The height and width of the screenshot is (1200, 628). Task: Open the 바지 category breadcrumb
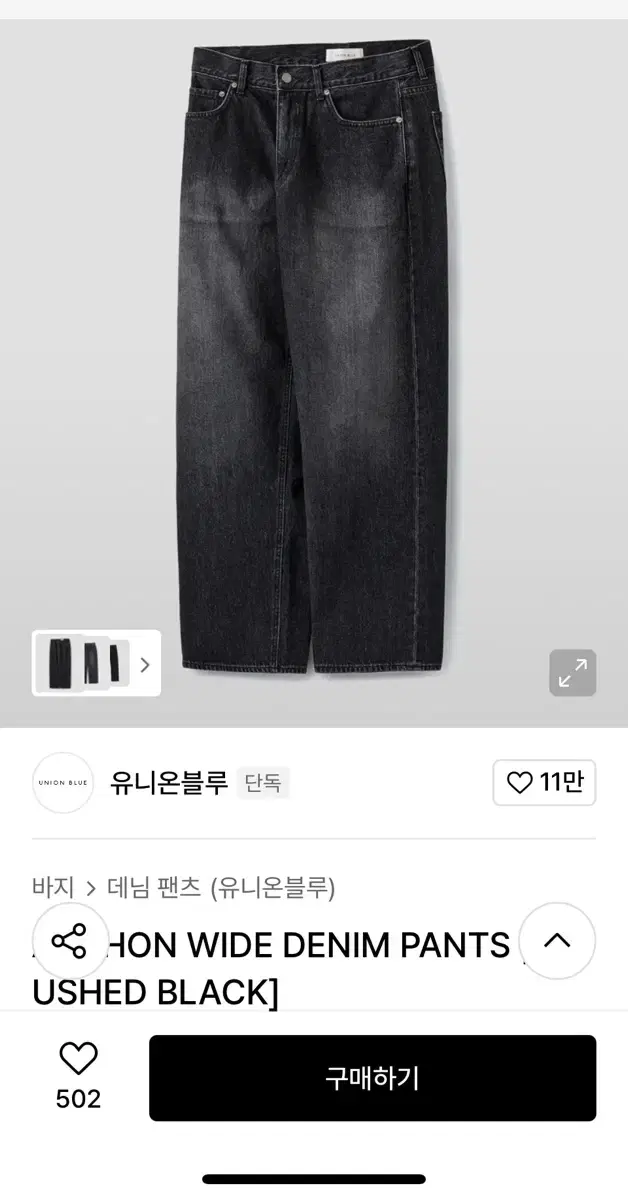53,887
